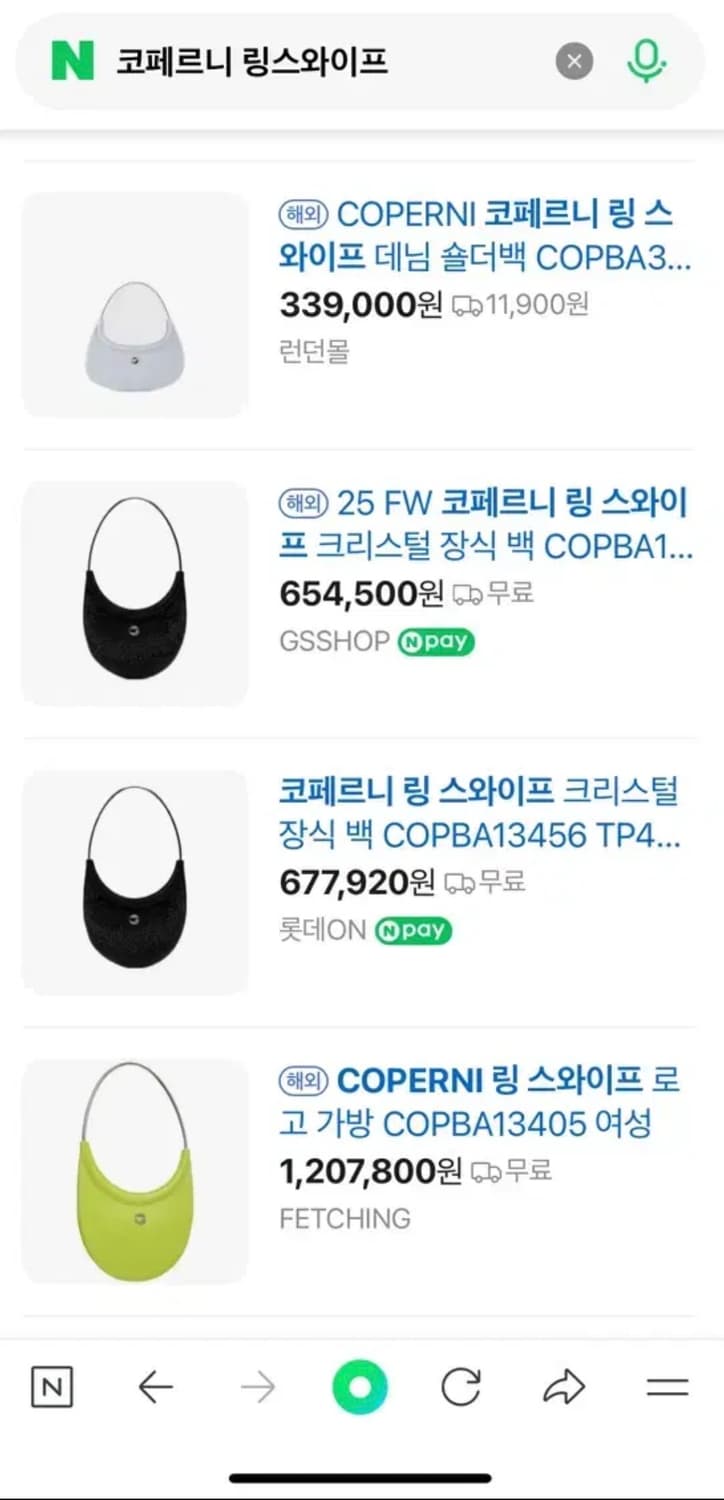Tap the N square icon in bottom toolbar
The image size is (724, 1500).
(53, 1387)
